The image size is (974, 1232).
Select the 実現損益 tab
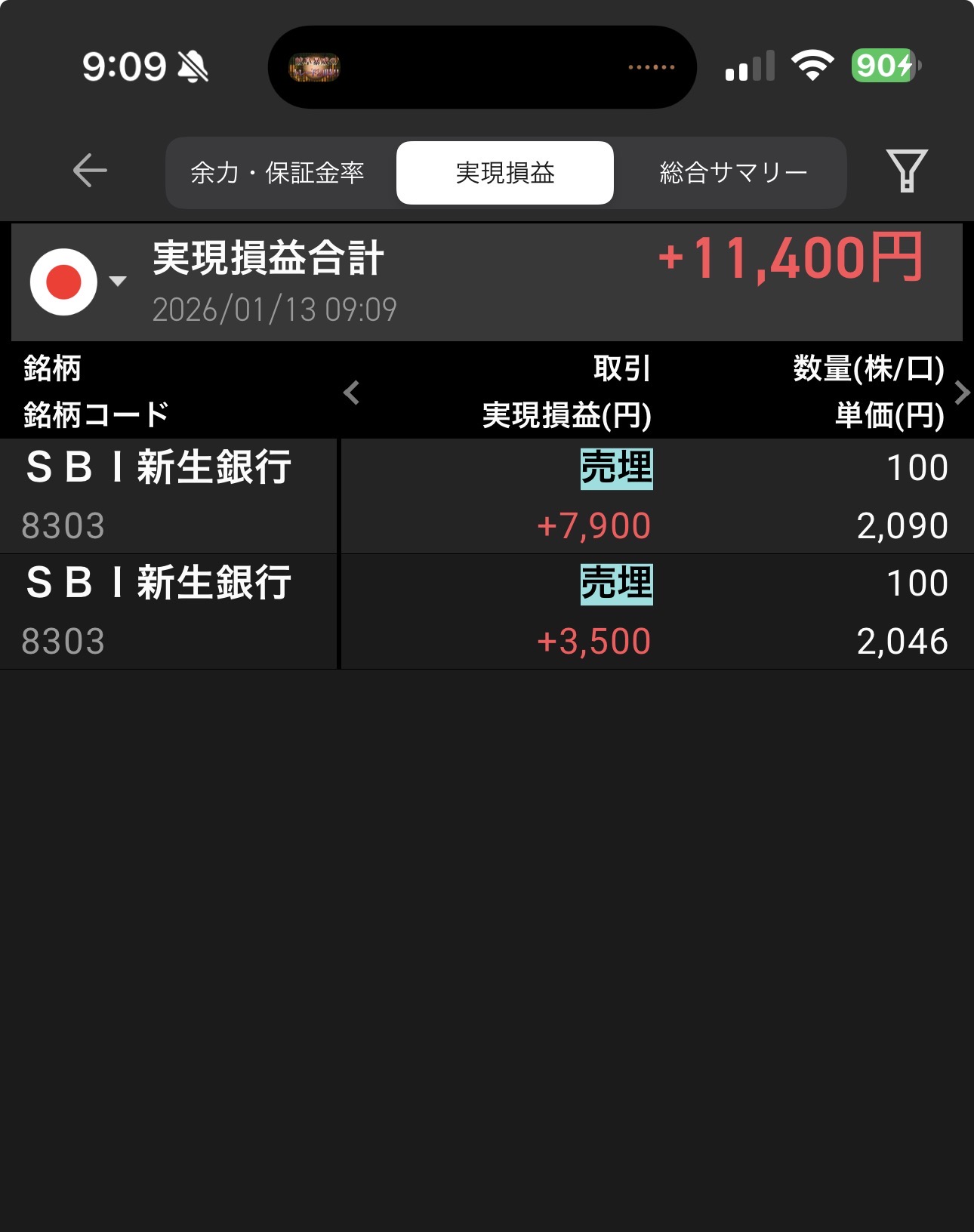pos(505,173)
